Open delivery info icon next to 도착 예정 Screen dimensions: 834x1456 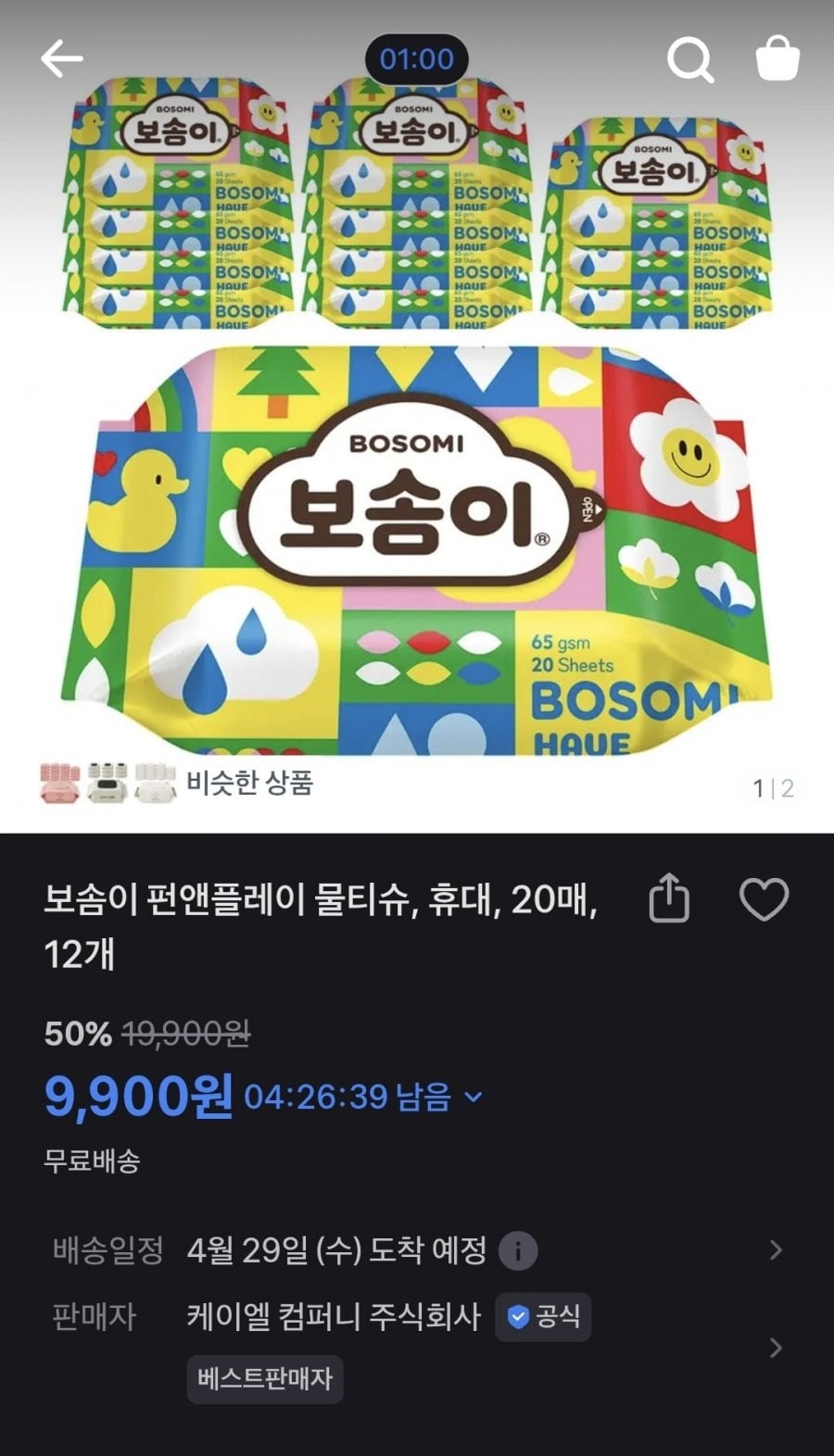tap(518, 1251)
